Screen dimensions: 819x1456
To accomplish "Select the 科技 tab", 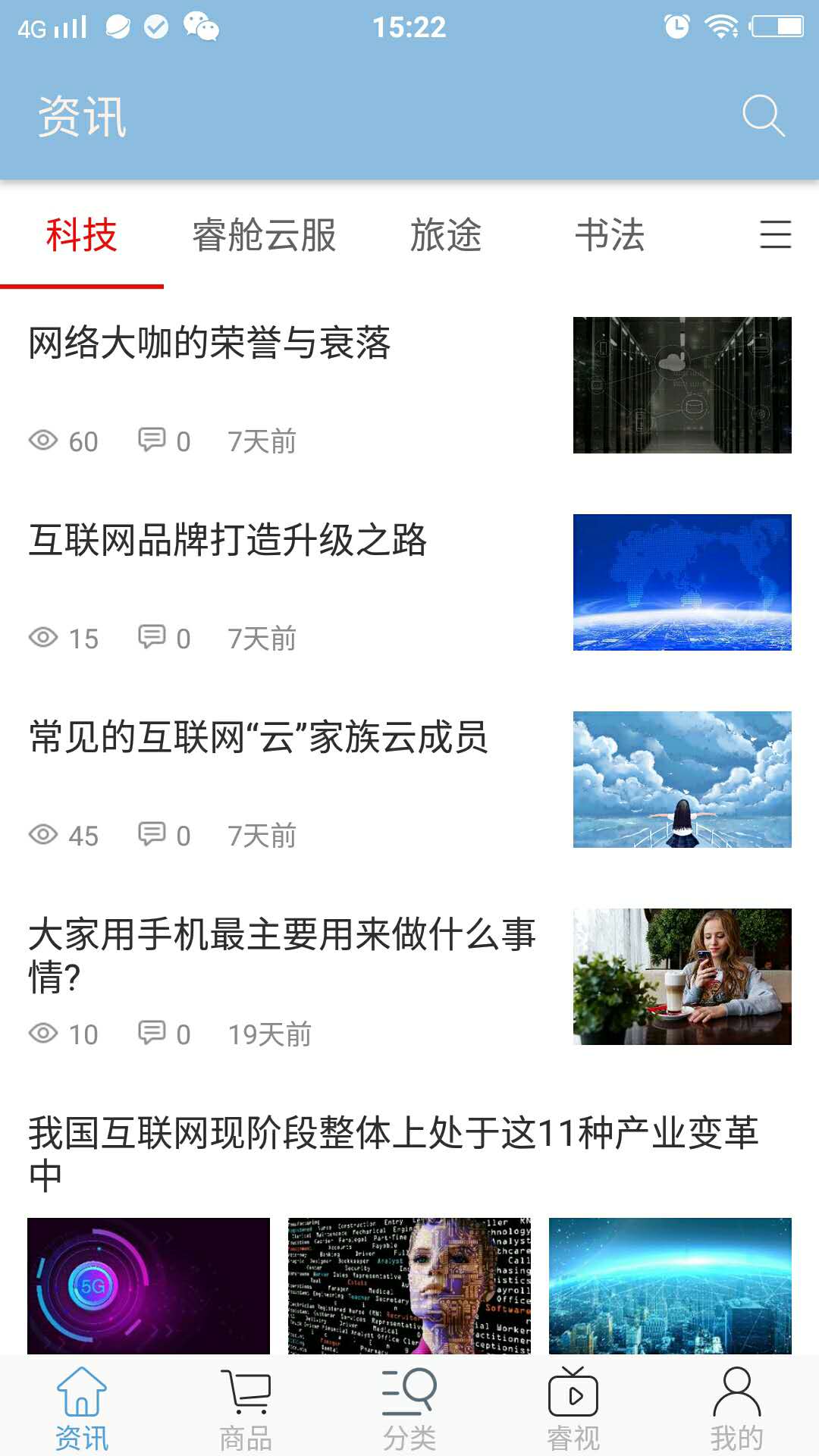I will [81, 235].
